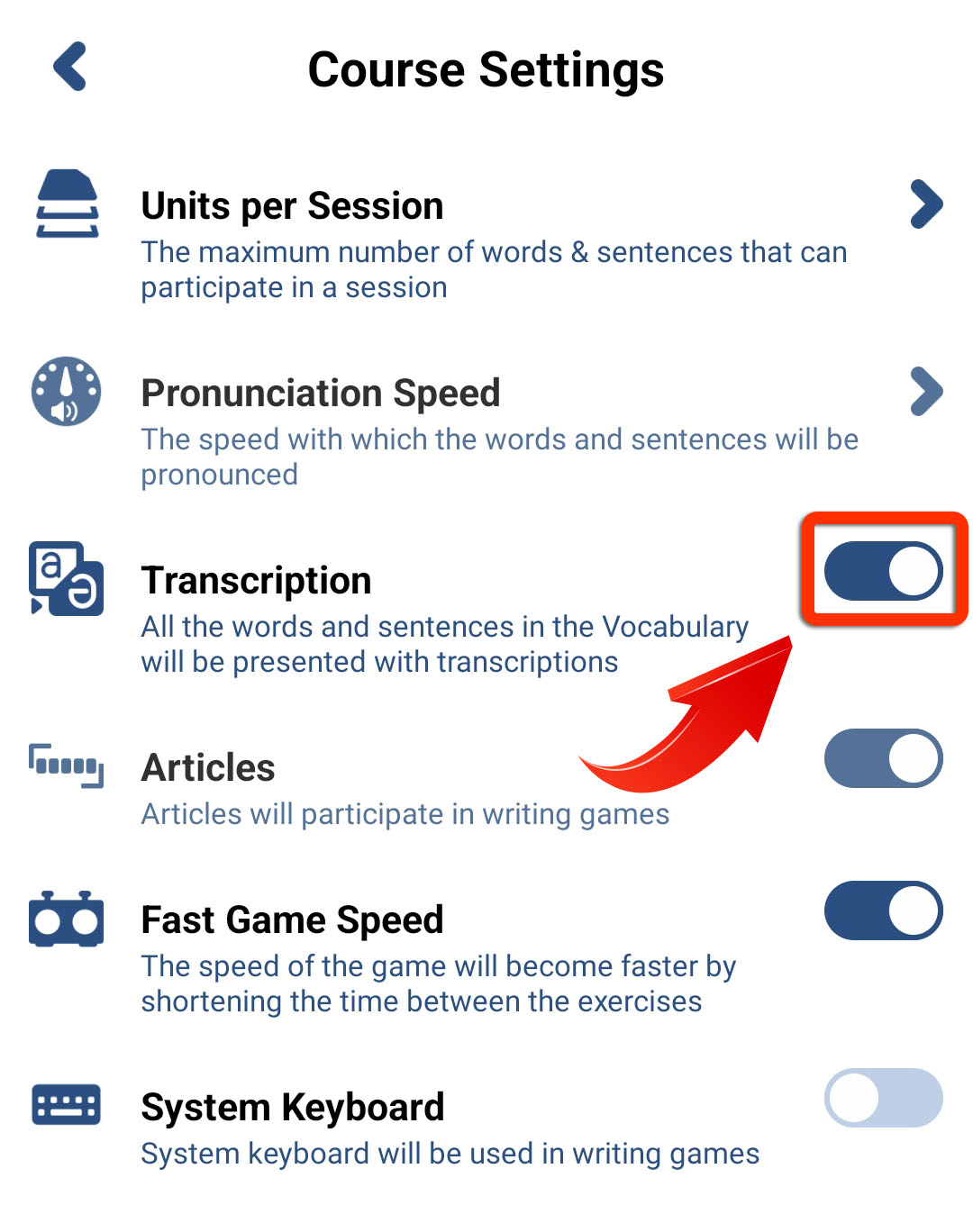
Task: Switch off Fast Game Speed
Action: coord(883,910)
